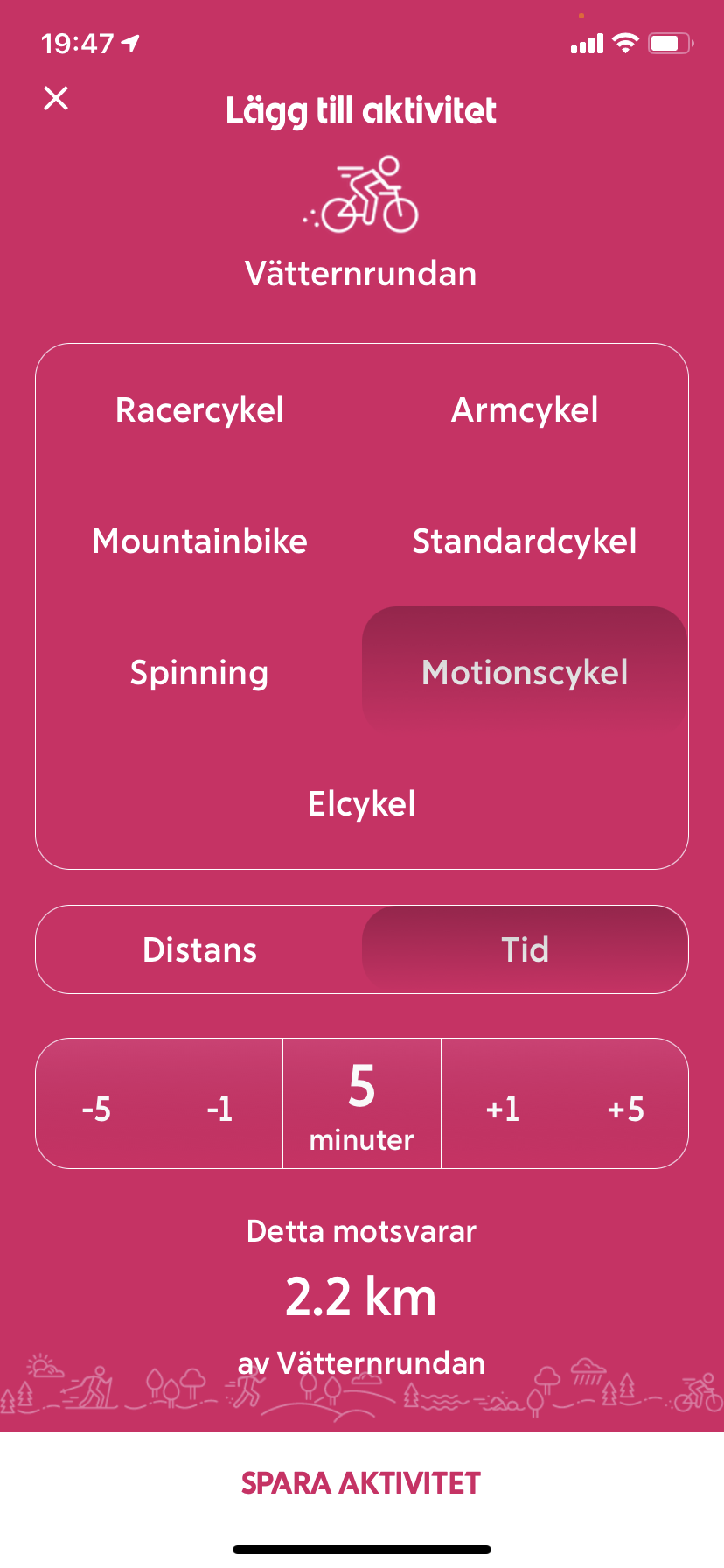This screenshot has height=1568, width=724.
Task: Close the Lägg till aktivitet screen
Action: [x=56, y=98]
